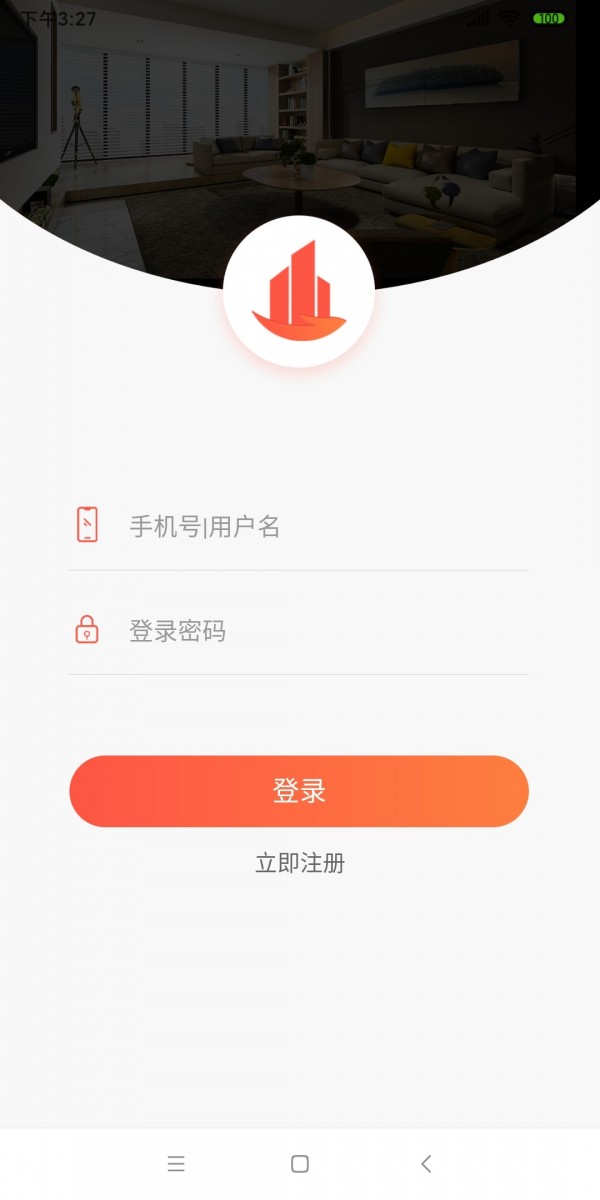The image size is (600, 1200).
Task: Select the 登录密码 password field
Action: click(x=320, y=631)
